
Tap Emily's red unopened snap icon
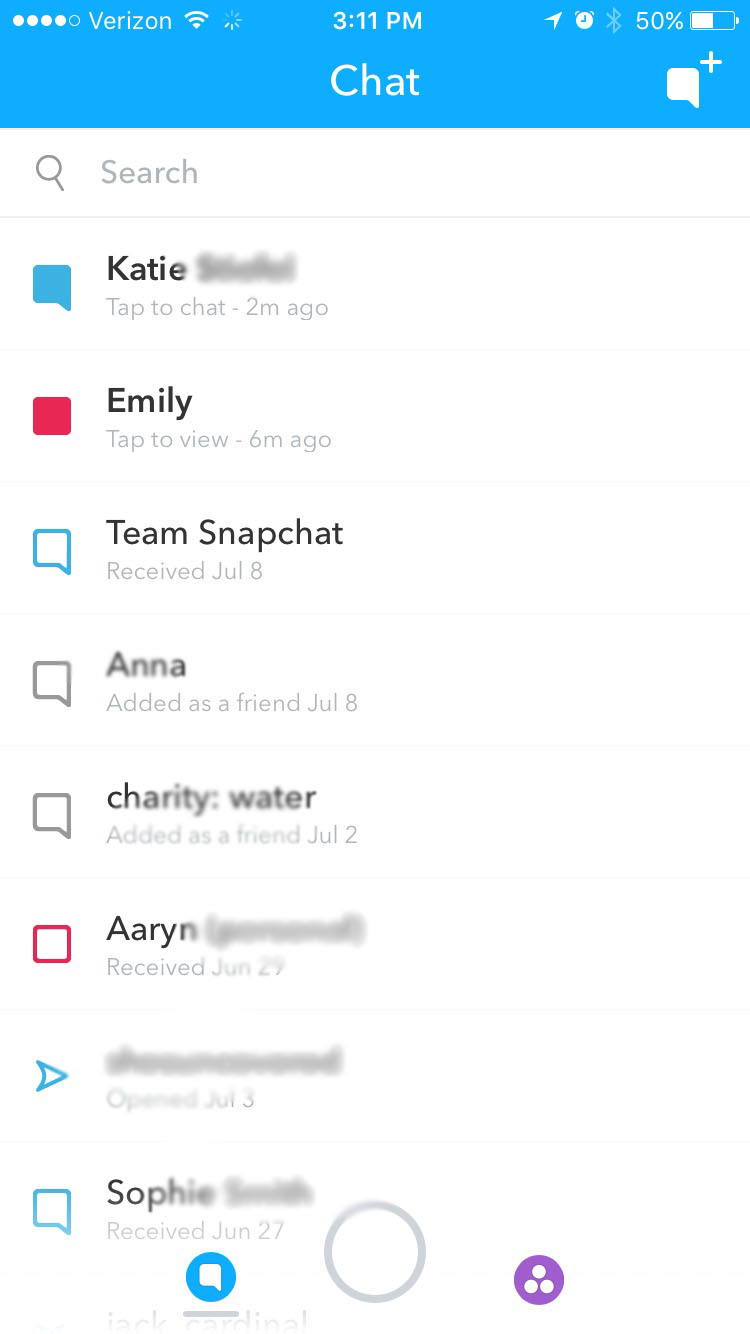click(x=51, y=416)
